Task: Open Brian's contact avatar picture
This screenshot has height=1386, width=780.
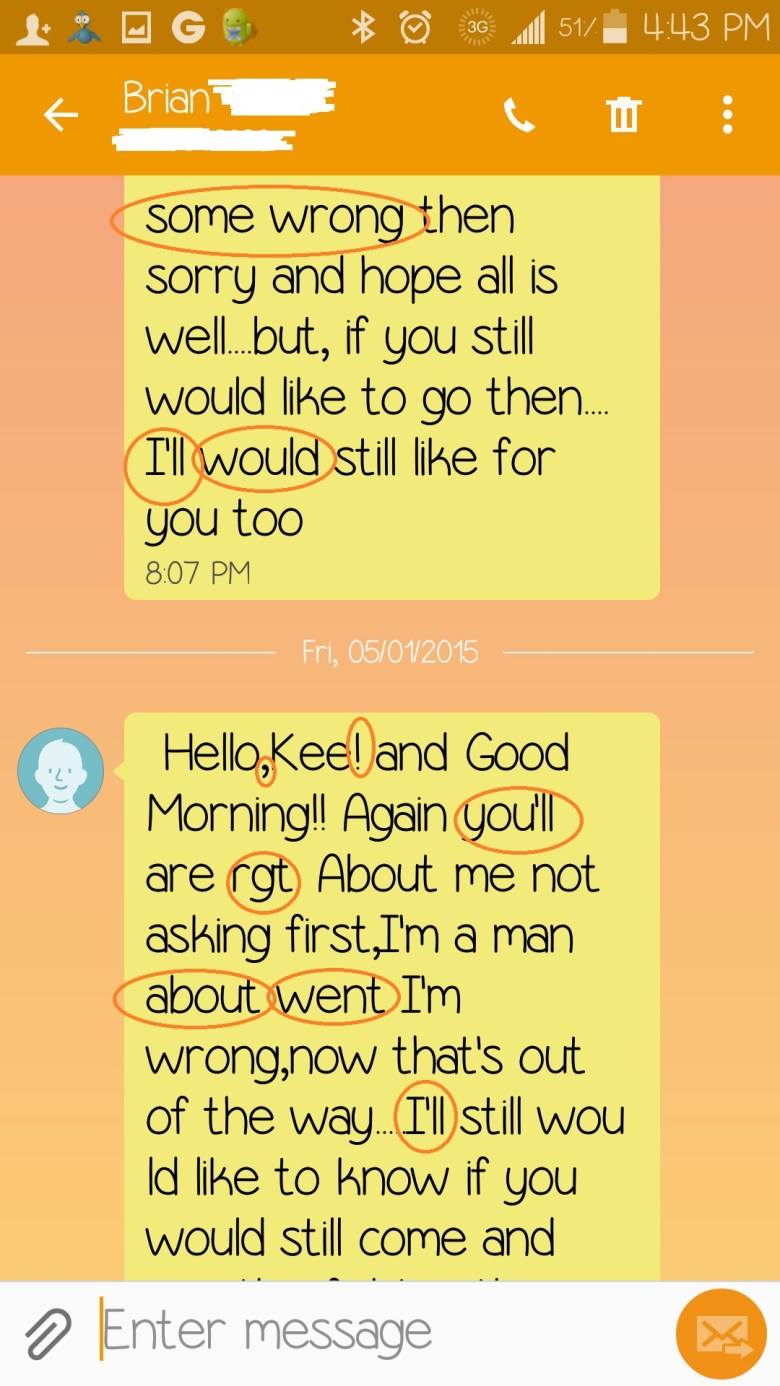Action: [60, 771]
